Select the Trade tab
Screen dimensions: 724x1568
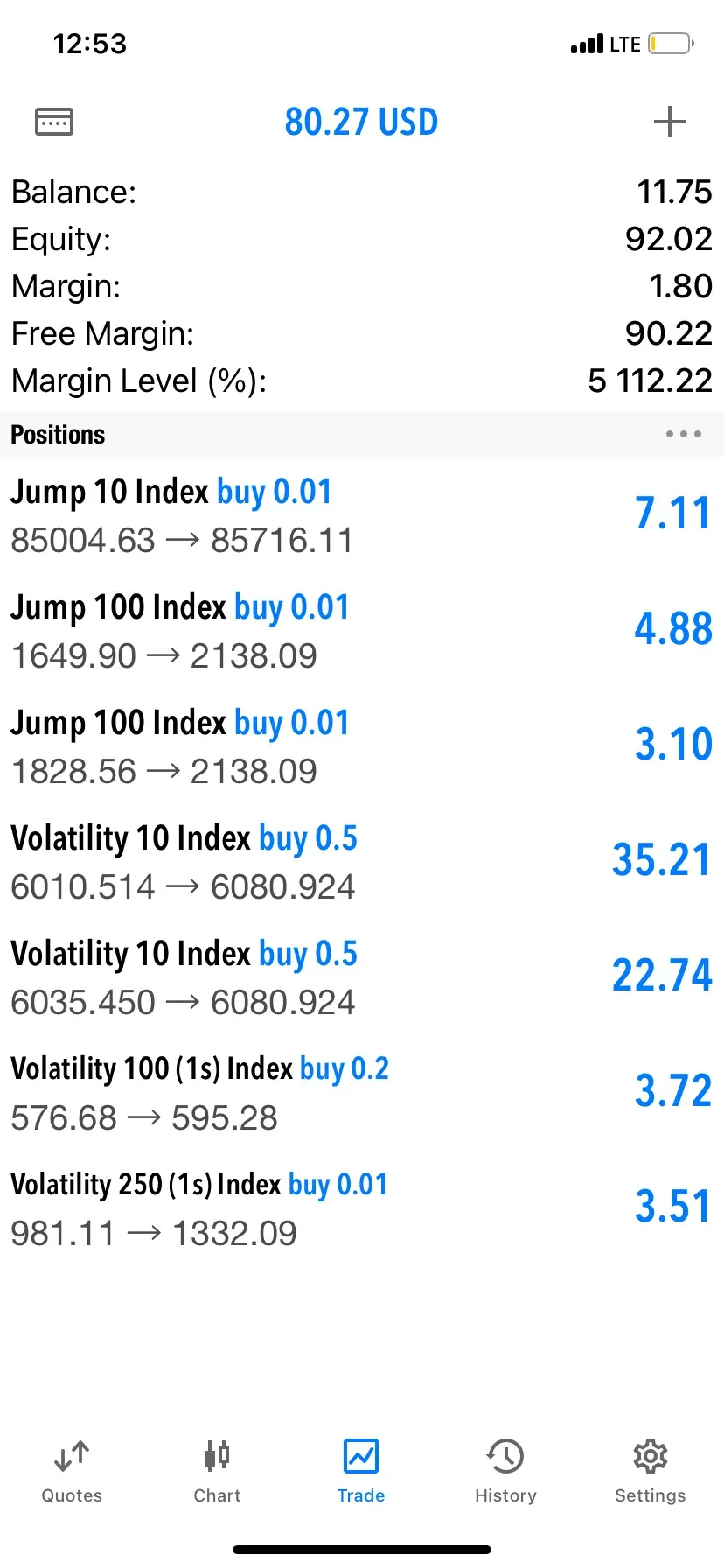coord(361,1472)
